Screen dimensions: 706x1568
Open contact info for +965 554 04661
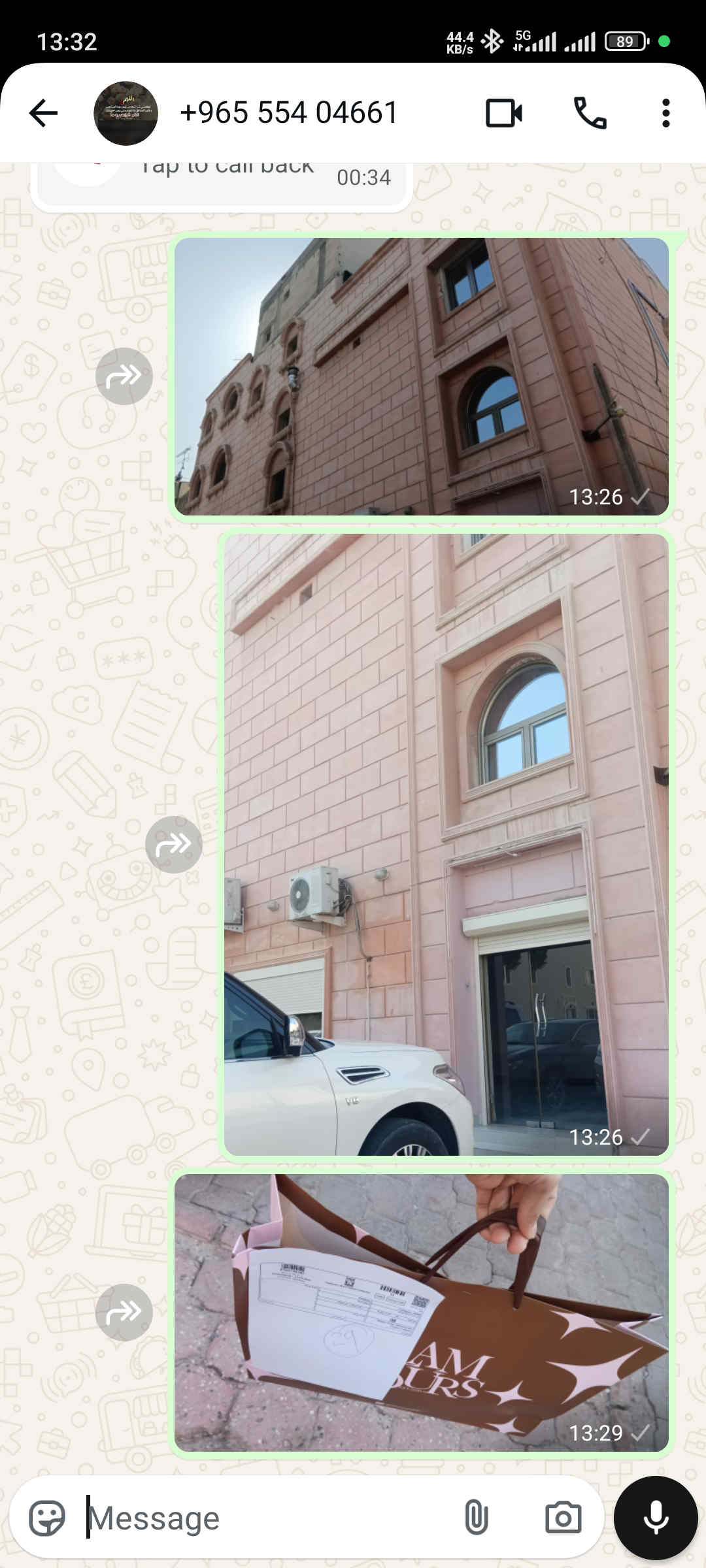point(288,113)
